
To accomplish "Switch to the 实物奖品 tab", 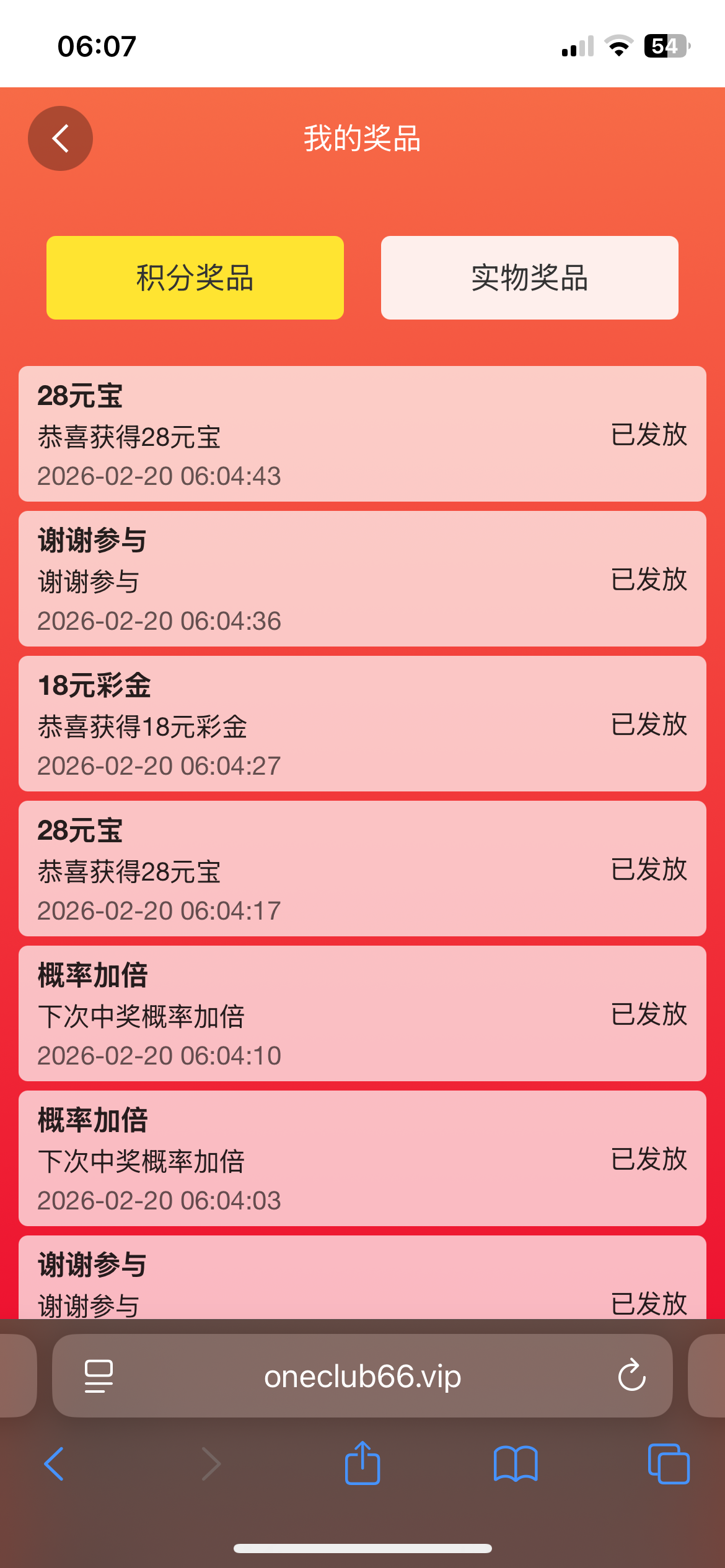I will (530, 277).
